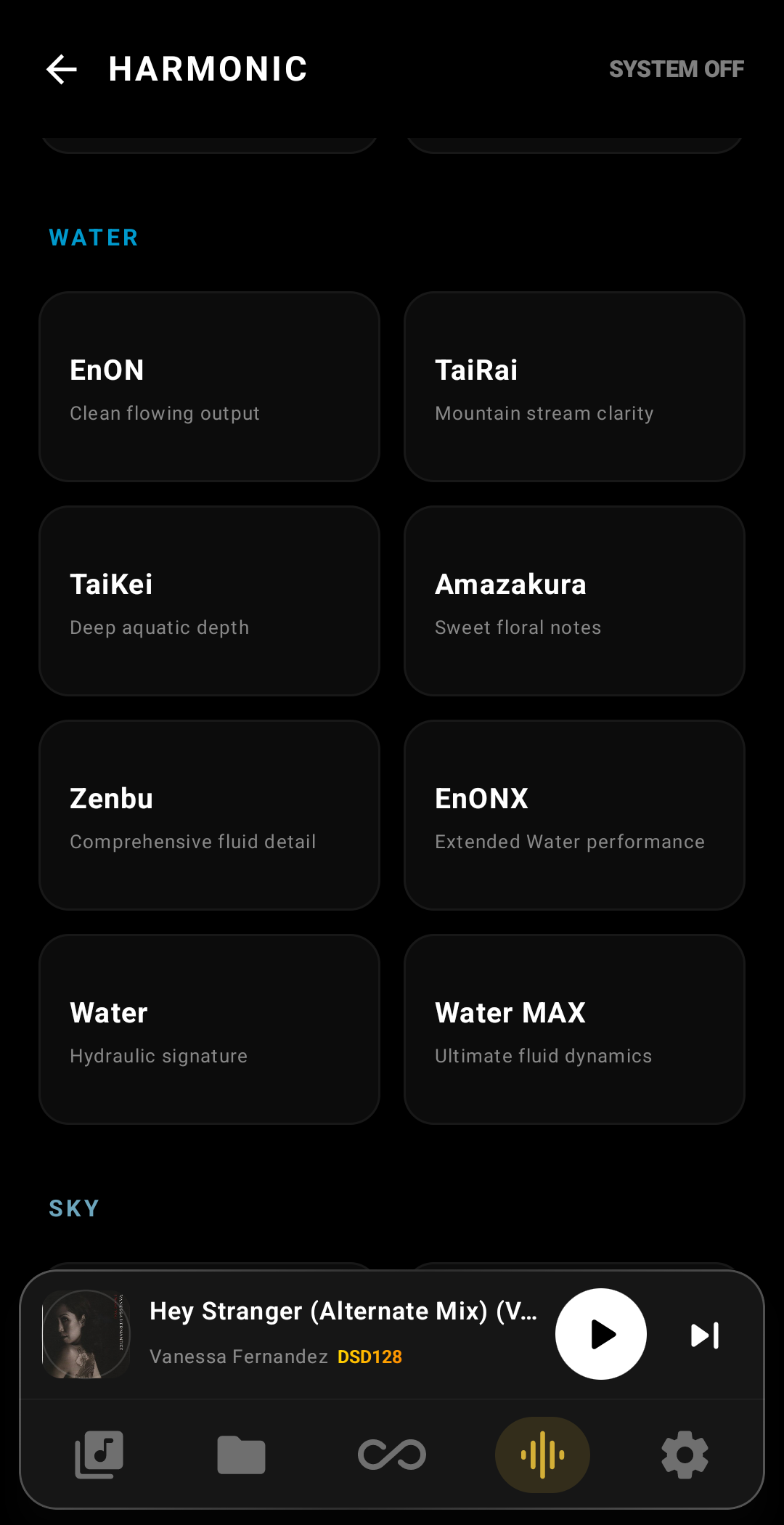The image size is (784, 1525).
Task: Expand the SKY section header
Action: click(75, 1208)
